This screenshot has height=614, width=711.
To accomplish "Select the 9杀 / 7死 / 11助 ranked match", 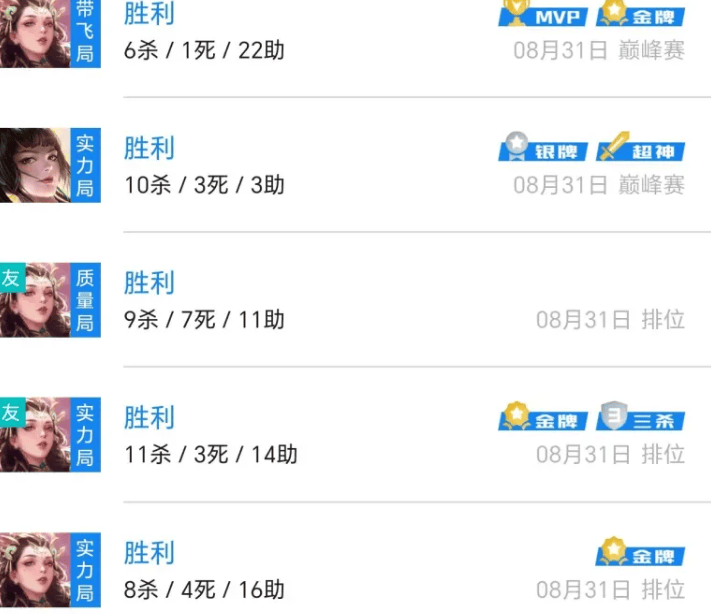I will tap(204, 319).
